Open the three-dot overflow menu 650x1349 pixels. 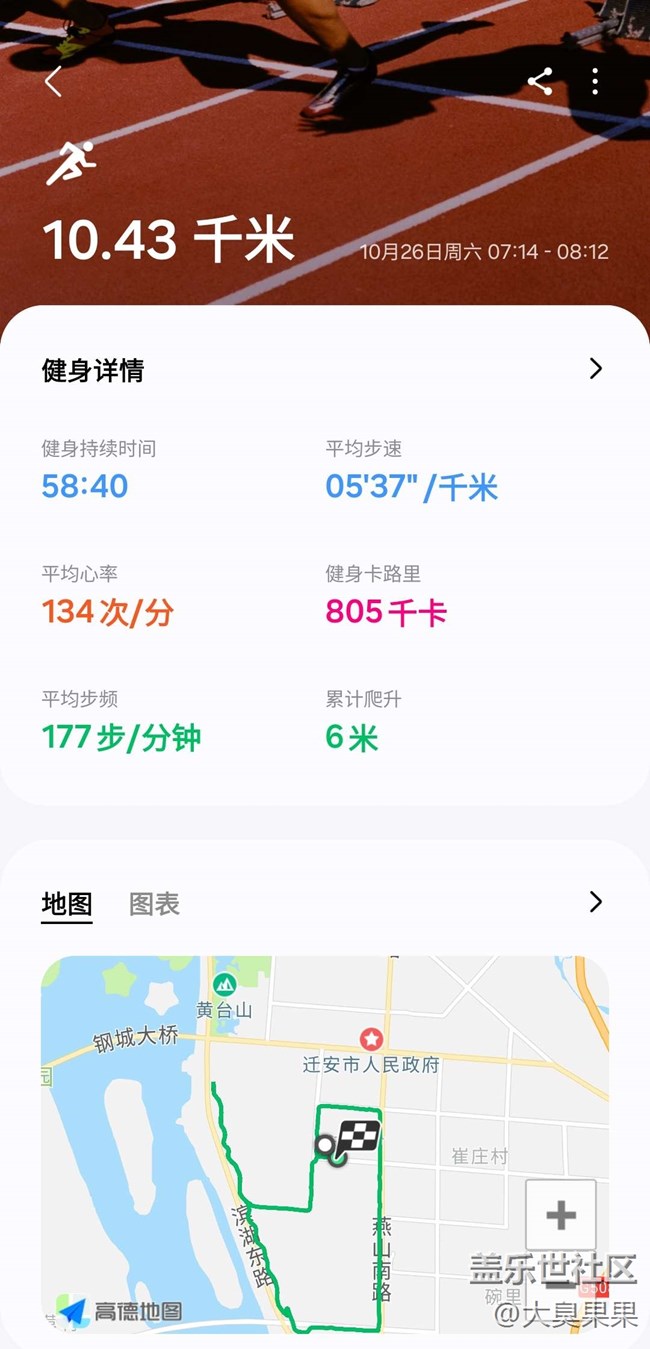coord(595,82)
